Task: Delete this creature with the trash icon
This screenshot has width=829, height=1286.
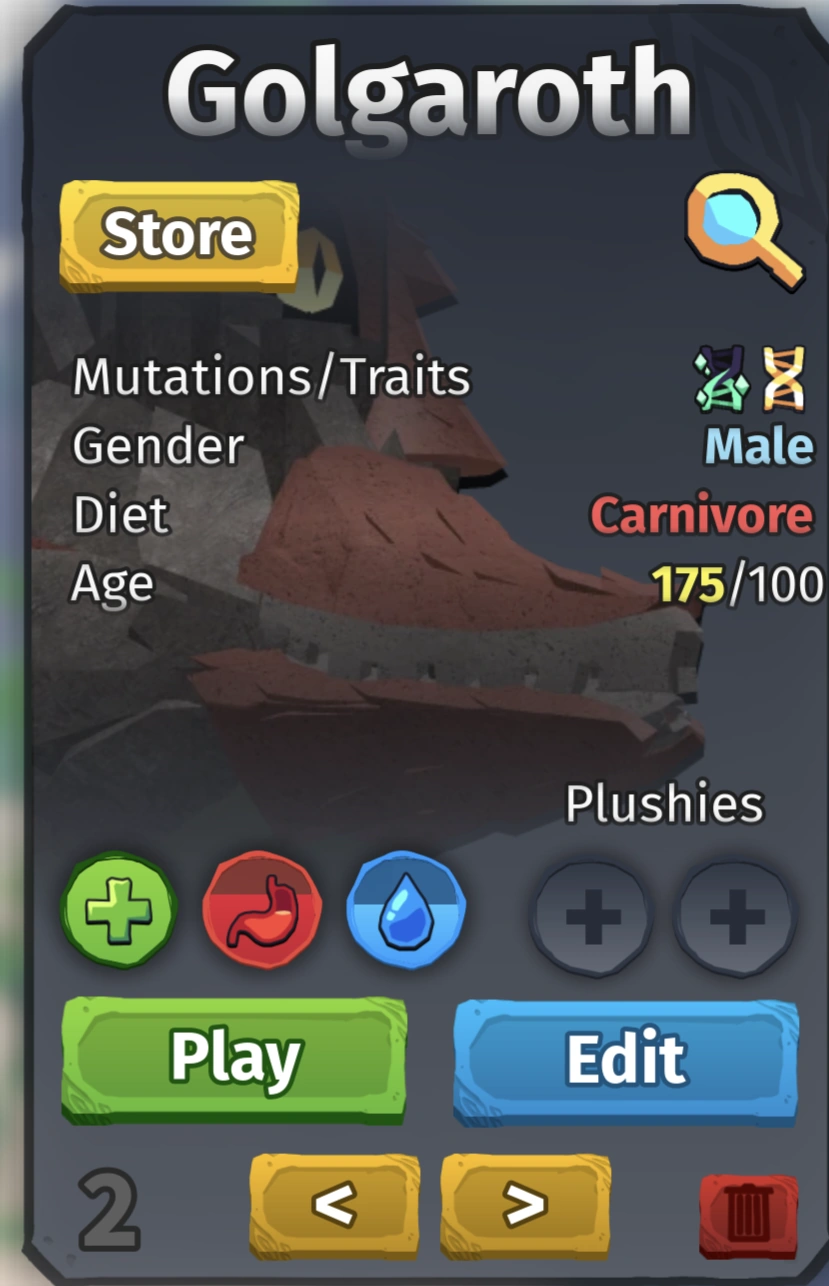Action: (x=748, y=1215)
